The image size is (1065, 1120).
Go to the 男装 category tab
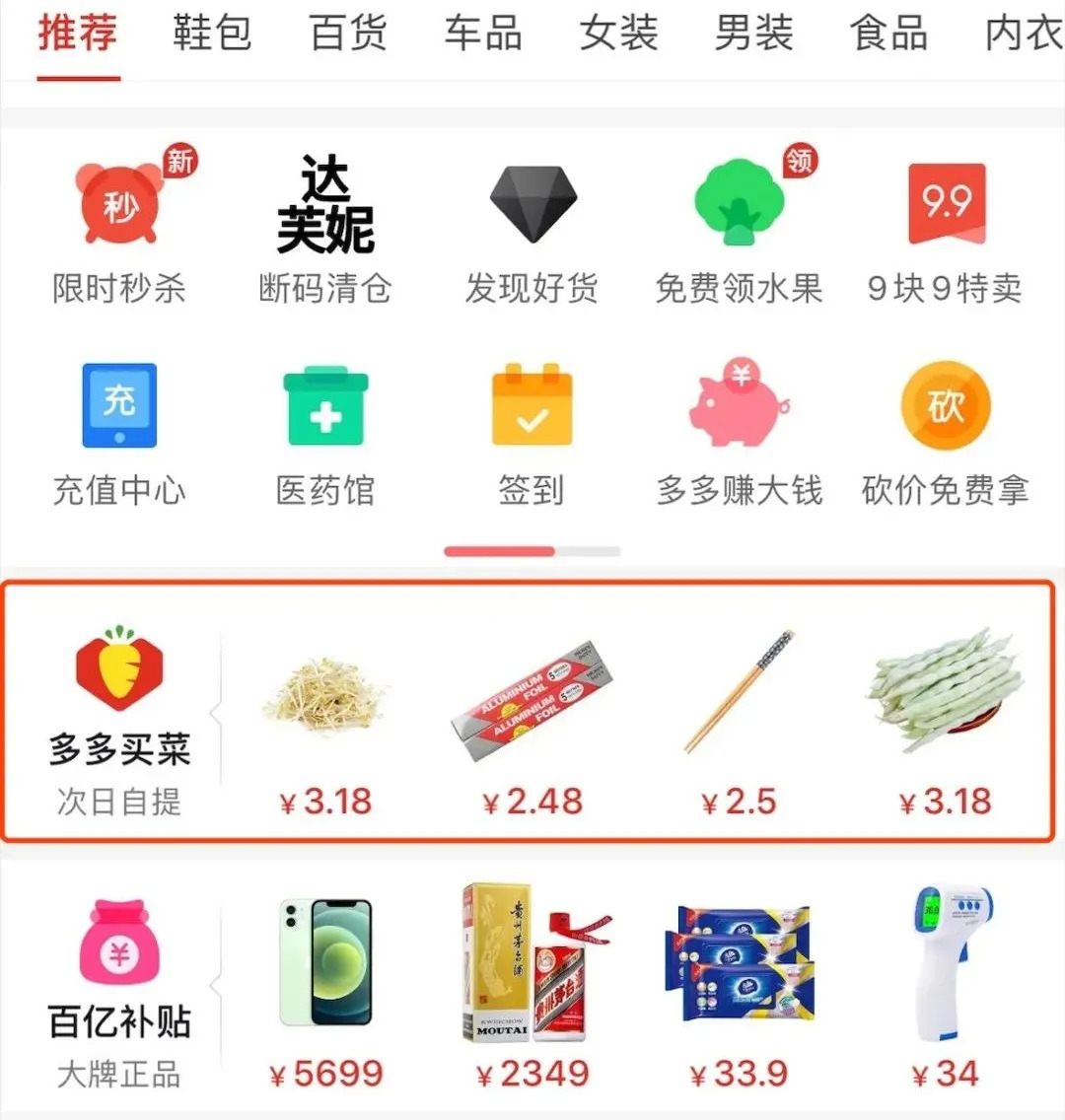coord(753,34)
